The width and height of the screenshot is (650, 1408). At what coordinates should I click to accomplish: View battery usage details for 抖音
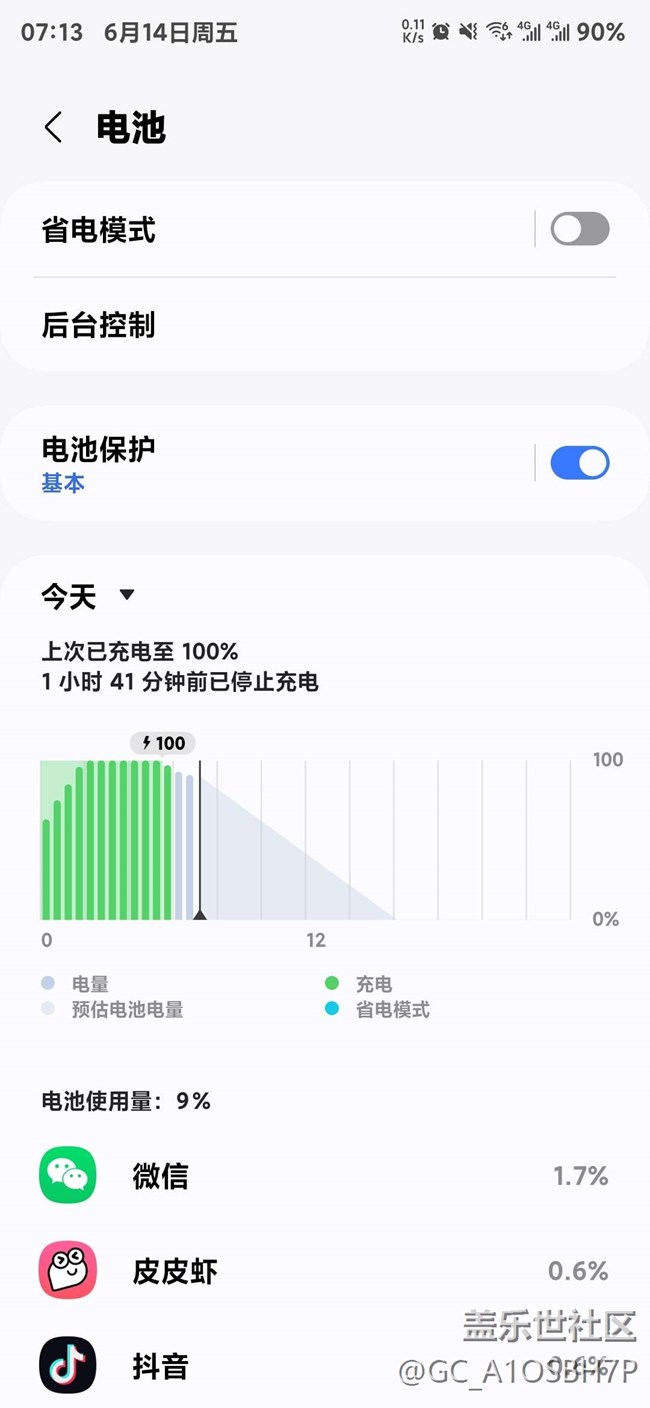pos(325,1366)
